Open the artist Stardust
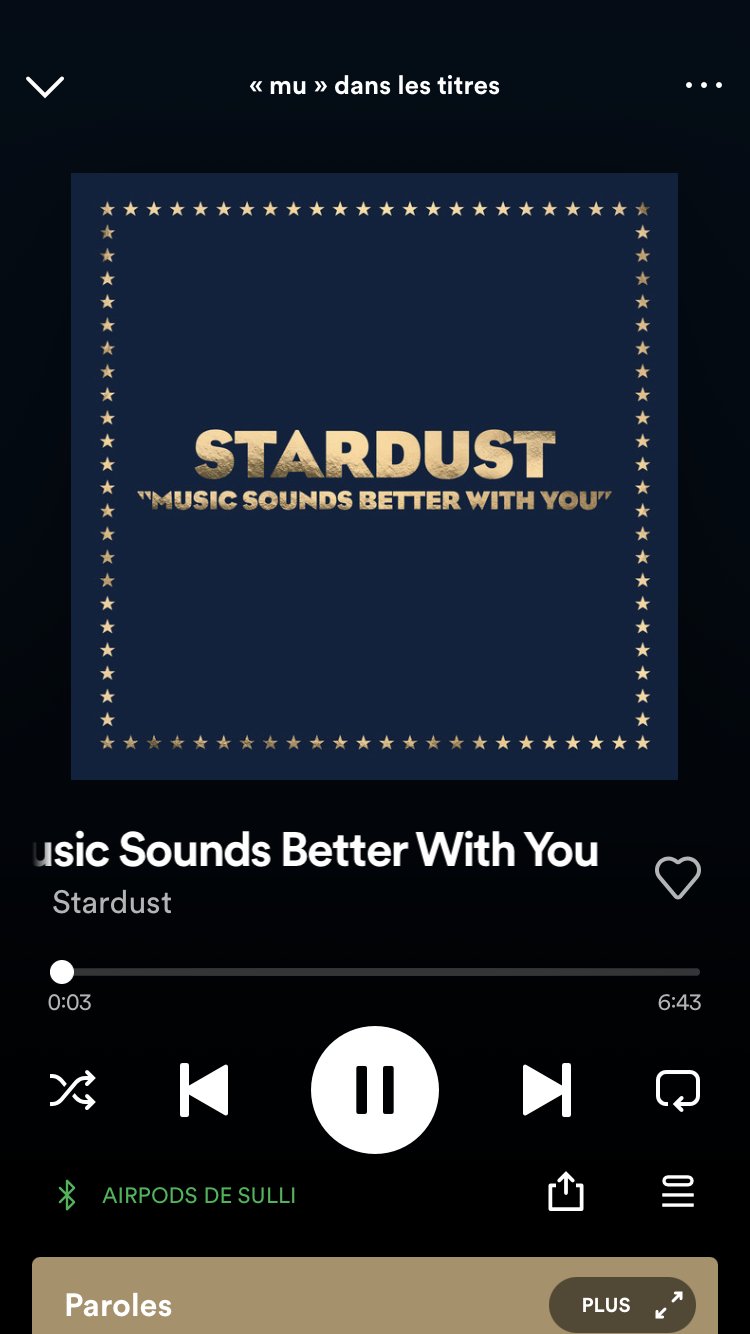750x1334 pixels. [x=112, y=902]
